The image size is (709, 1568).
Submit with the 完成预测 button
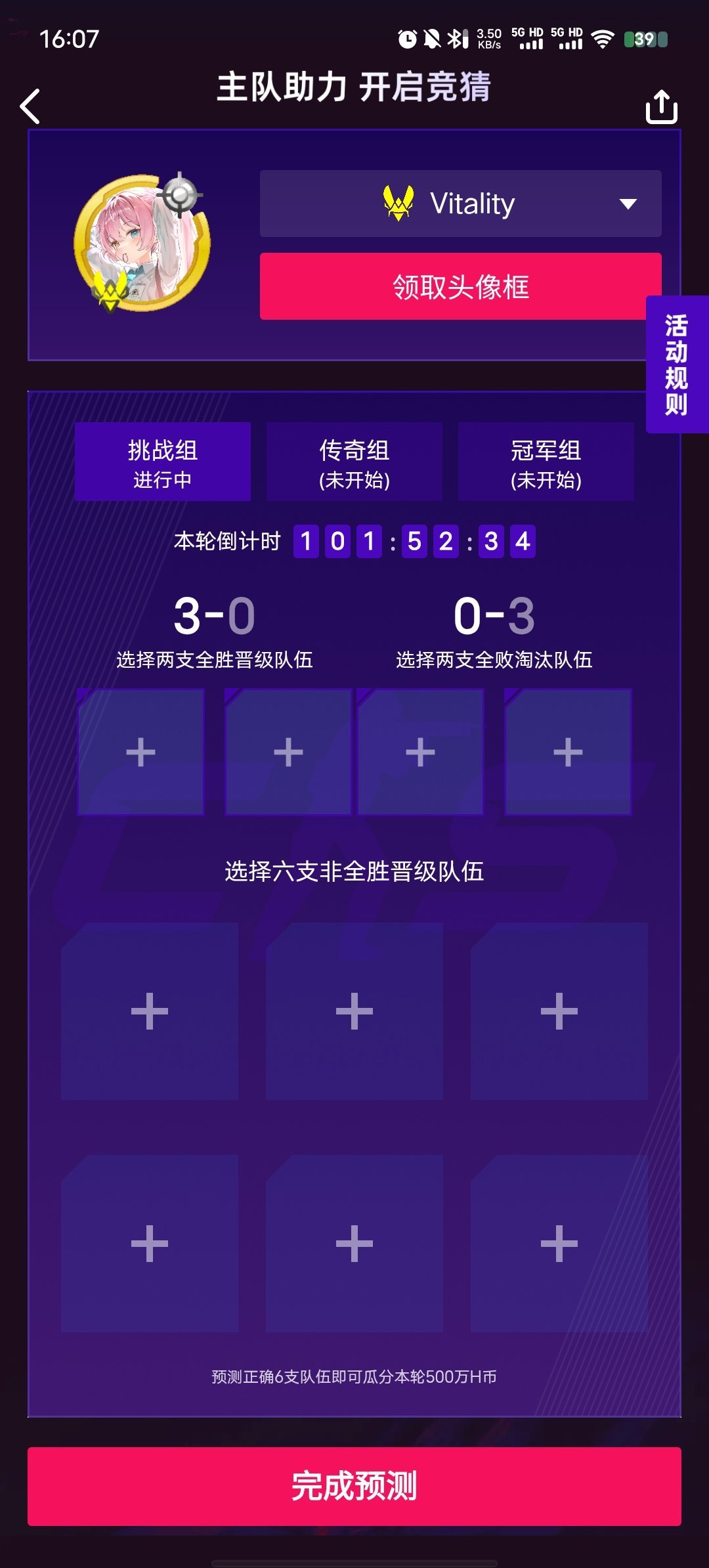354,1486
